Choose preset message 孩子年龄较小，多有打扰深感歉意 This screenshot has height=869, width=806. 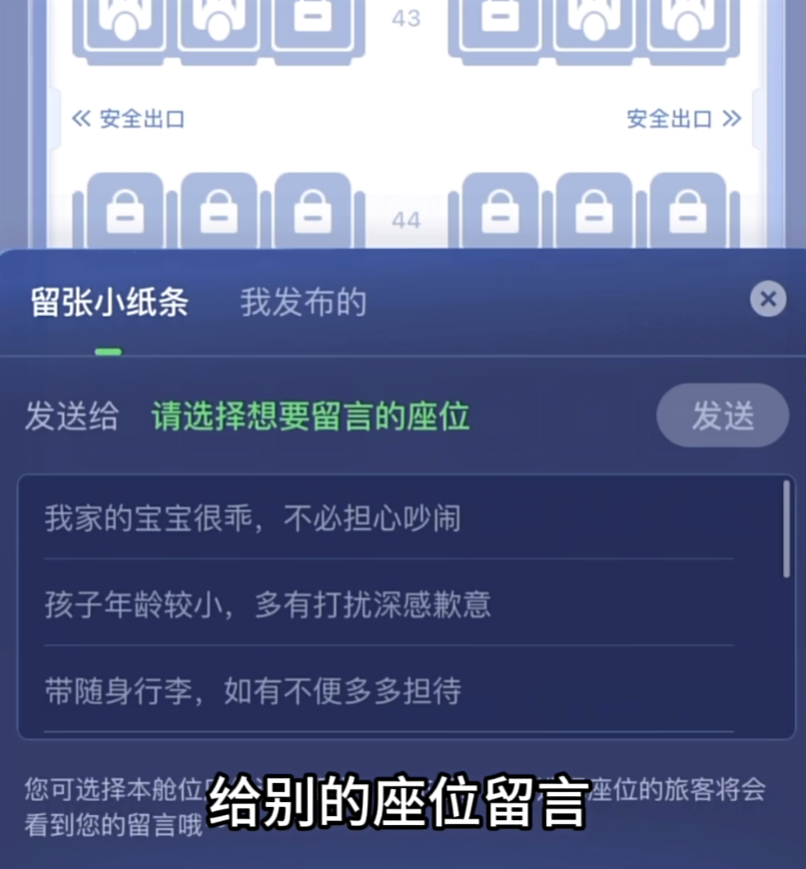point(268,604)
